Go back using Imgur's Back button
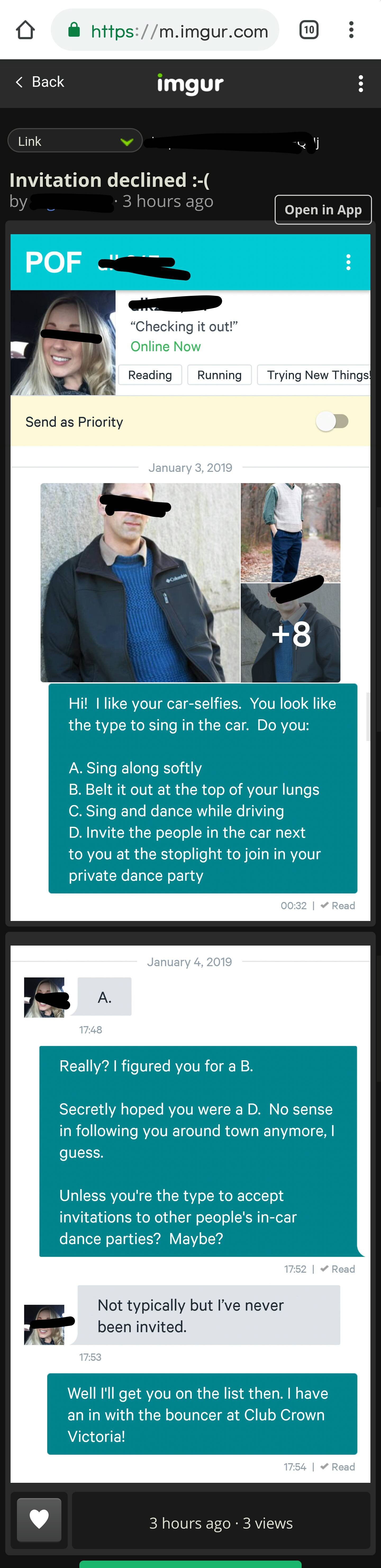The height and width of the screenshot is (1568, 381). (x=40, y=82)
